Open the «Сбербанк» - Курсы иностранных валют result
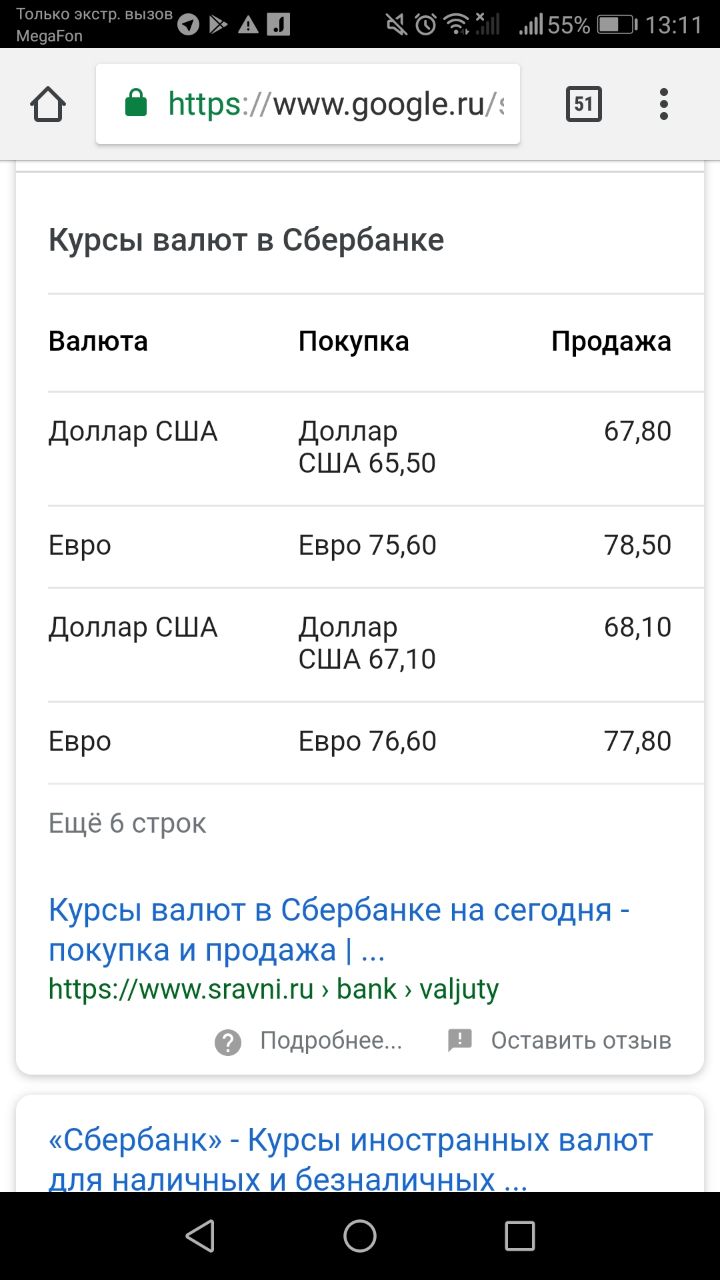720x1280 pixels. tap(350, 1159)
